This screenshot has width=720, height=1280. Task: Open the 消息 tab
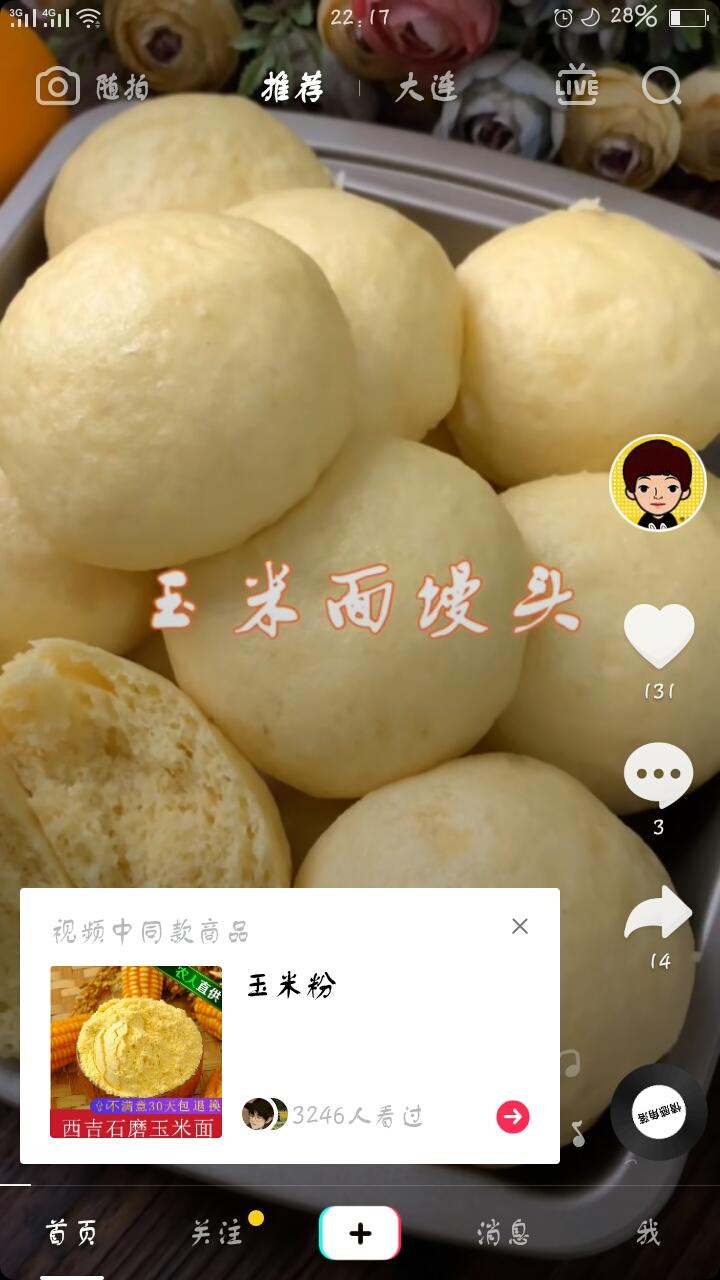[x=503, y=1233]
